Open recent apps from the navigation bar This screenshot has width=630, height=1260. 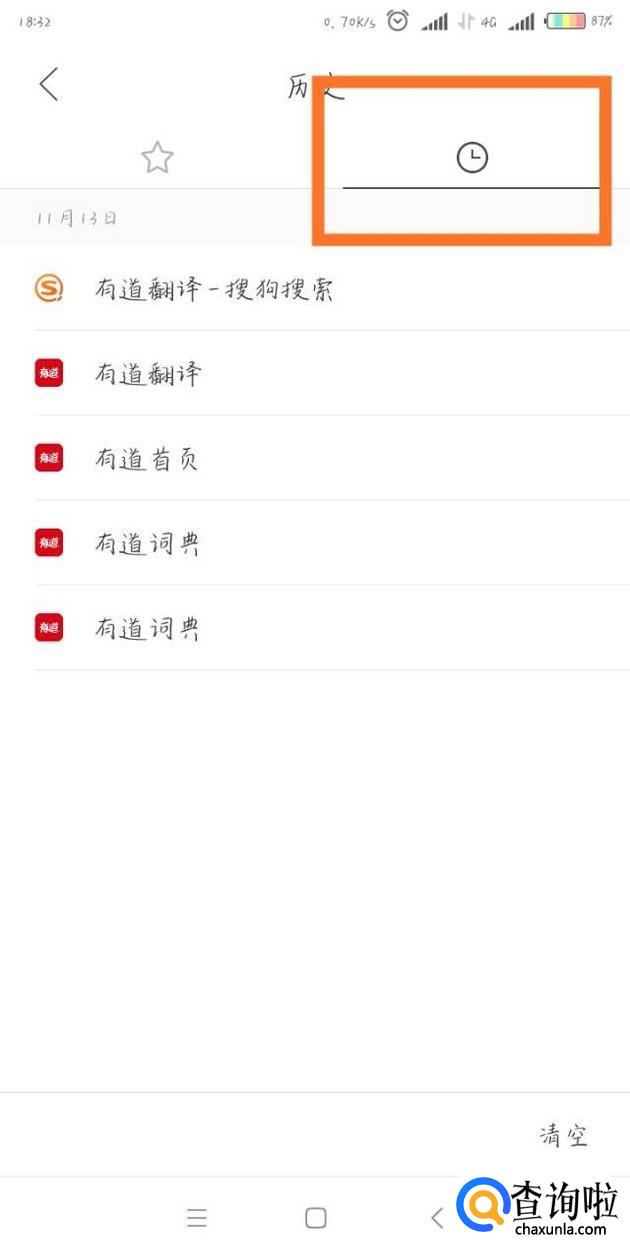coord(197,1218)
